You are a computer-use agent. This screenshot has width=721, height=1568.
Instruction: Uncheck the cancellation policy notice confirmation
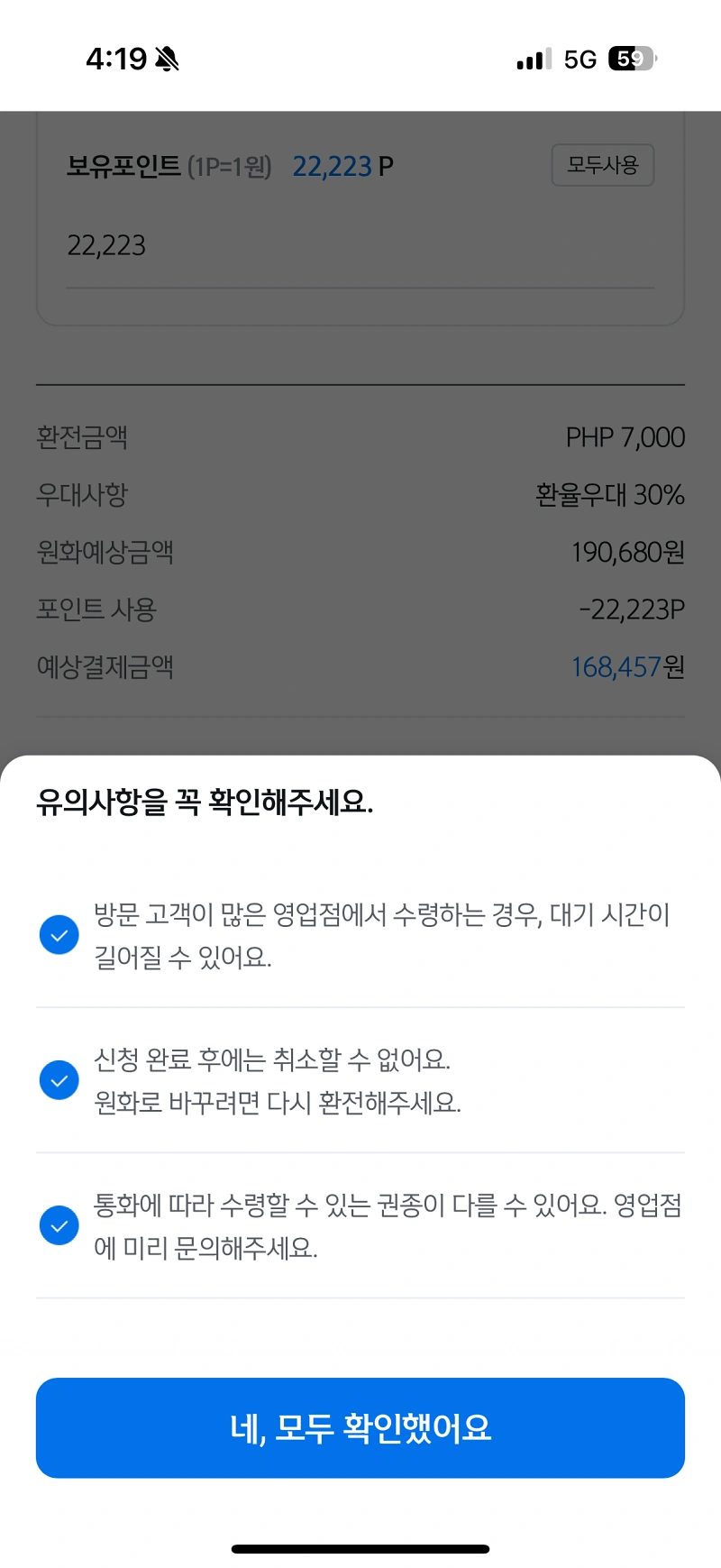point(59,1080)
